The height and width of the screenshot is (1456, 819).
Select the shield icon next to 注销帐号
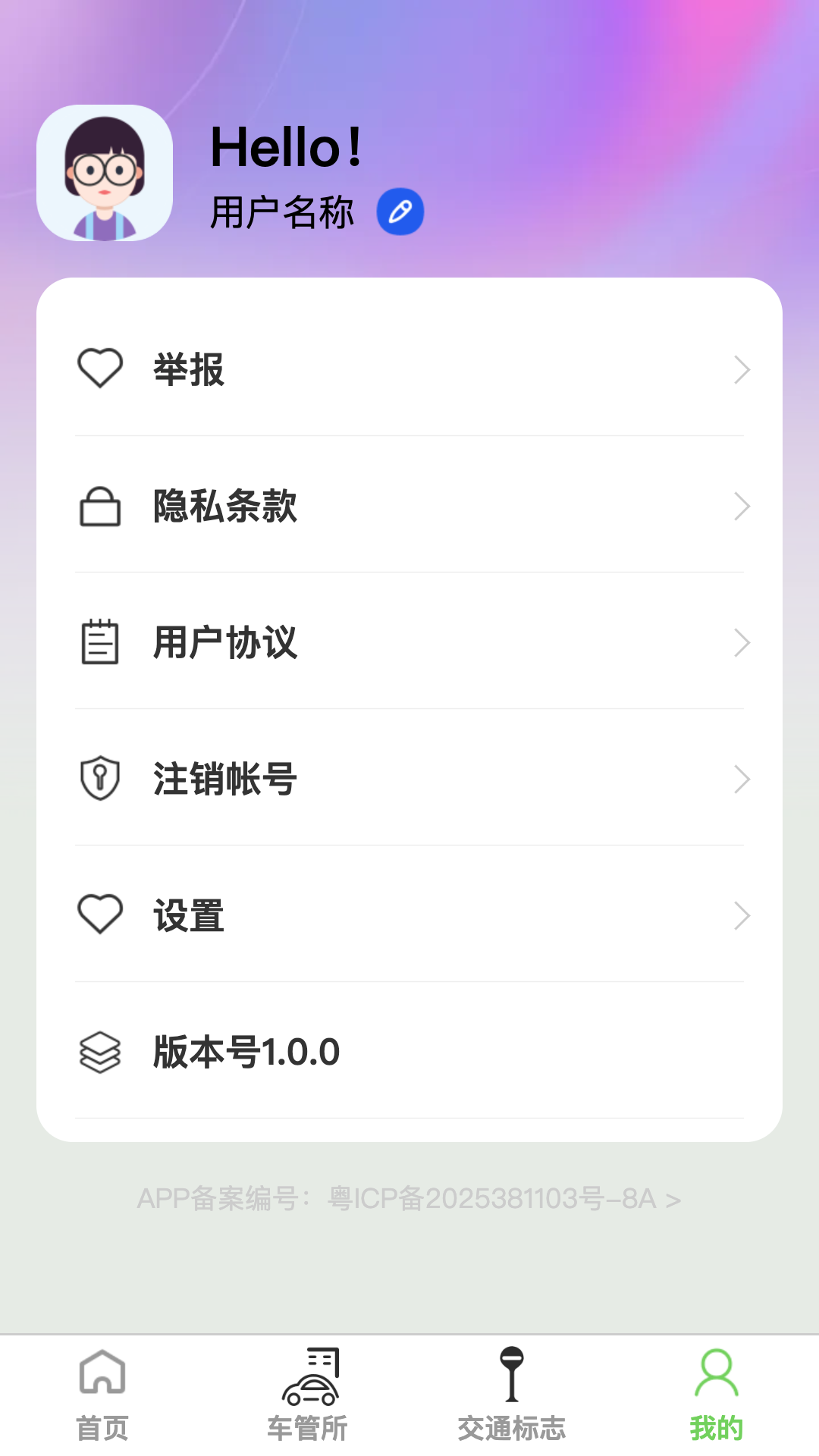[x=99, y=779]
